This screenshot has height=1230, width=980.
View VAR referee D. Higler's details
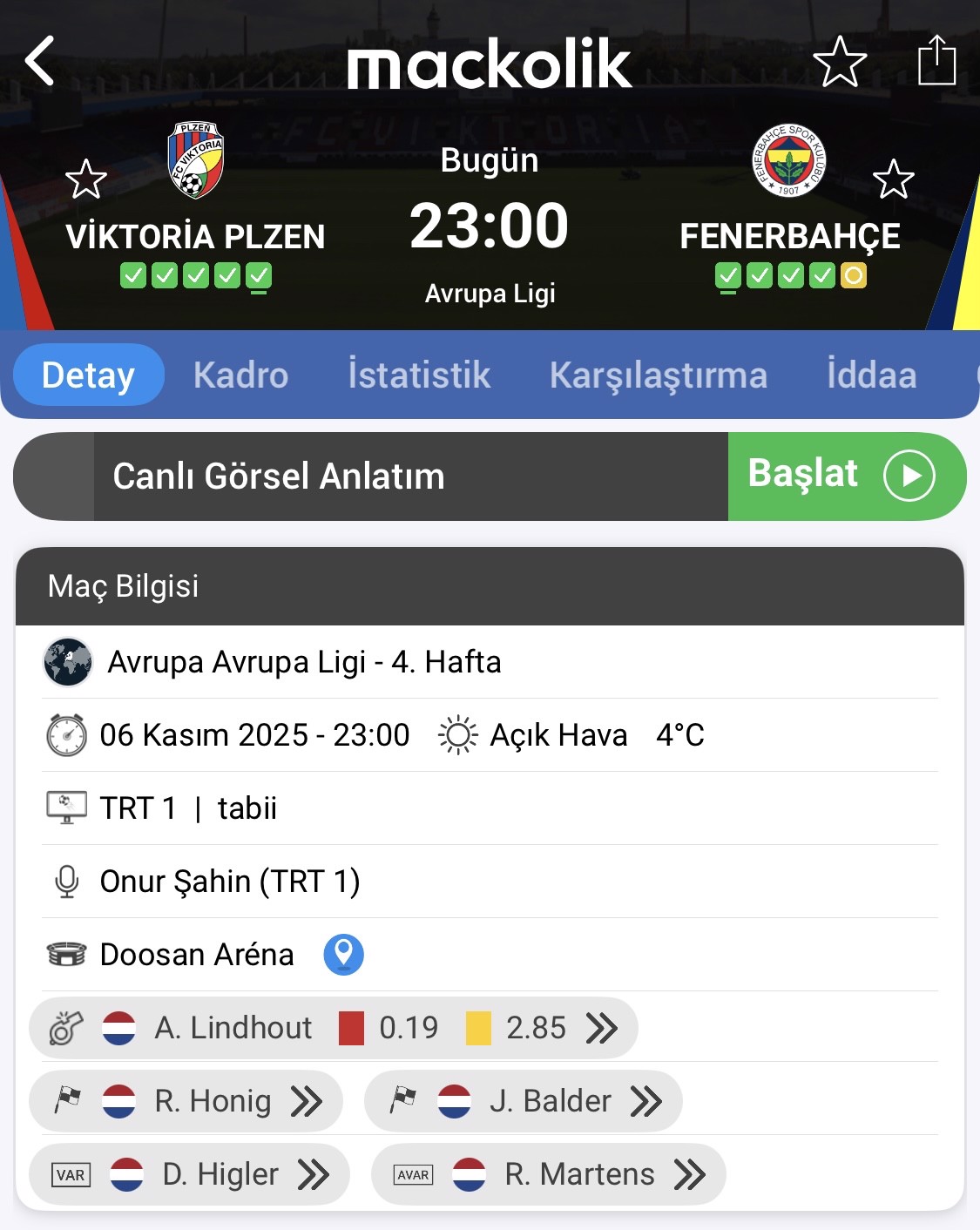(190, 1174)
